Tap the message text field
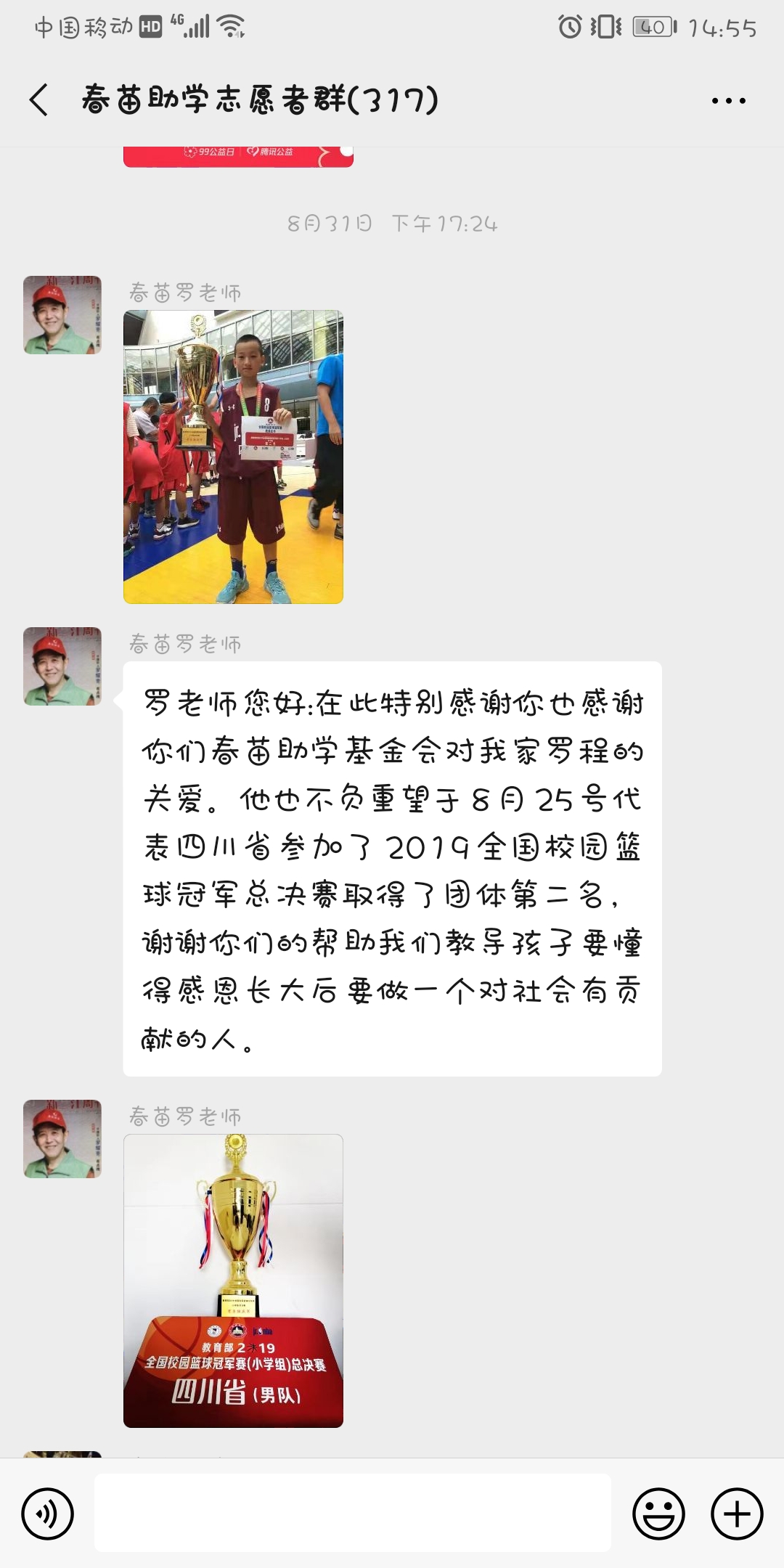This screenshot has height=1568, width=784. [x=353, y=1513]
